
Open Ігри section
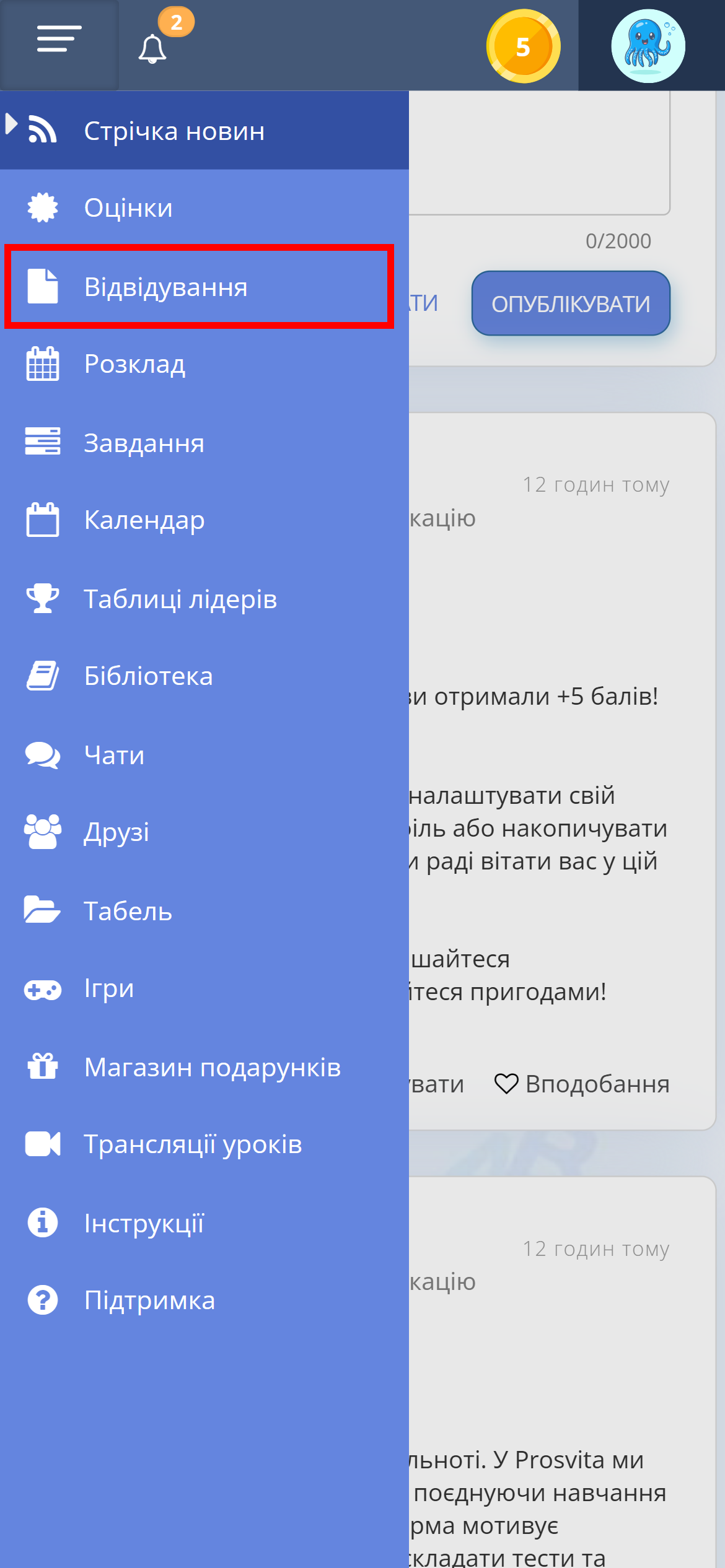[109, 988]
